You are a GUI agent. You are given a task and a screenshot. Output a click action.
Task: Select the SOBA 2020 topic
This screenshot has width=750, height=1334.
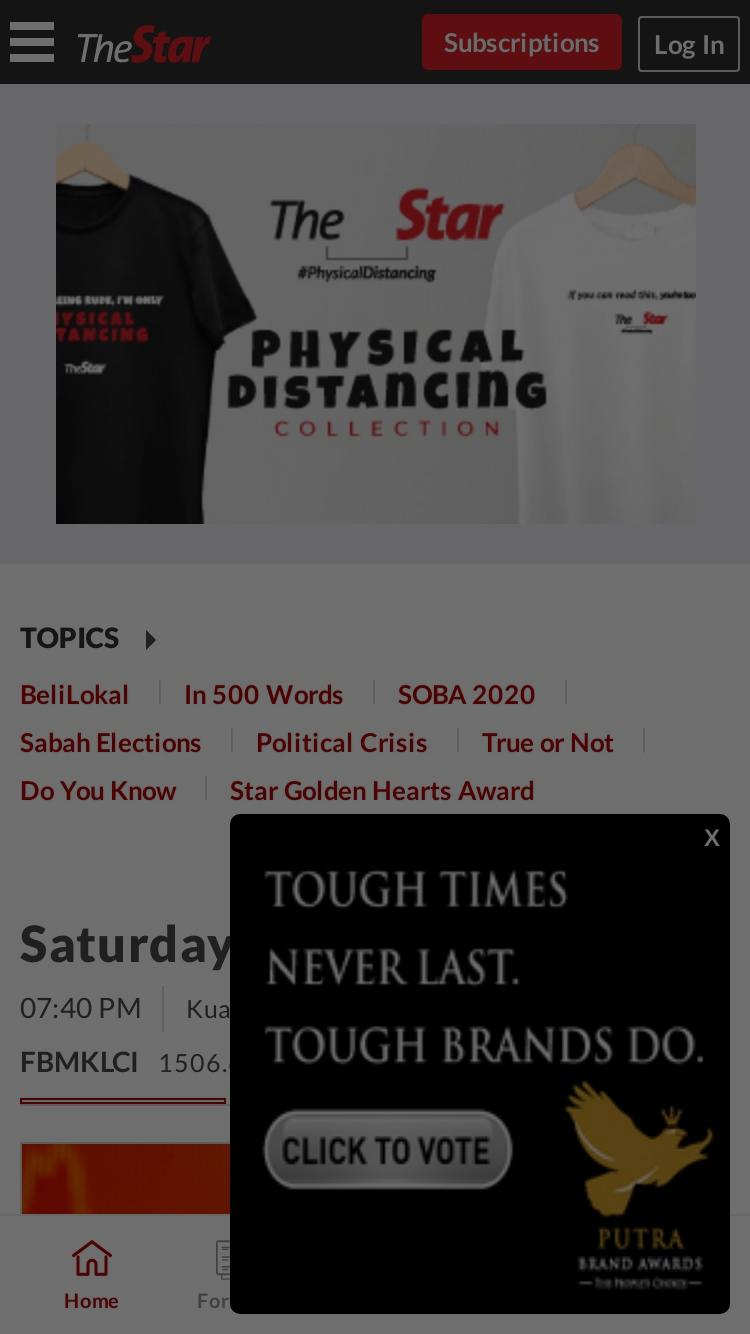point(466,694)
